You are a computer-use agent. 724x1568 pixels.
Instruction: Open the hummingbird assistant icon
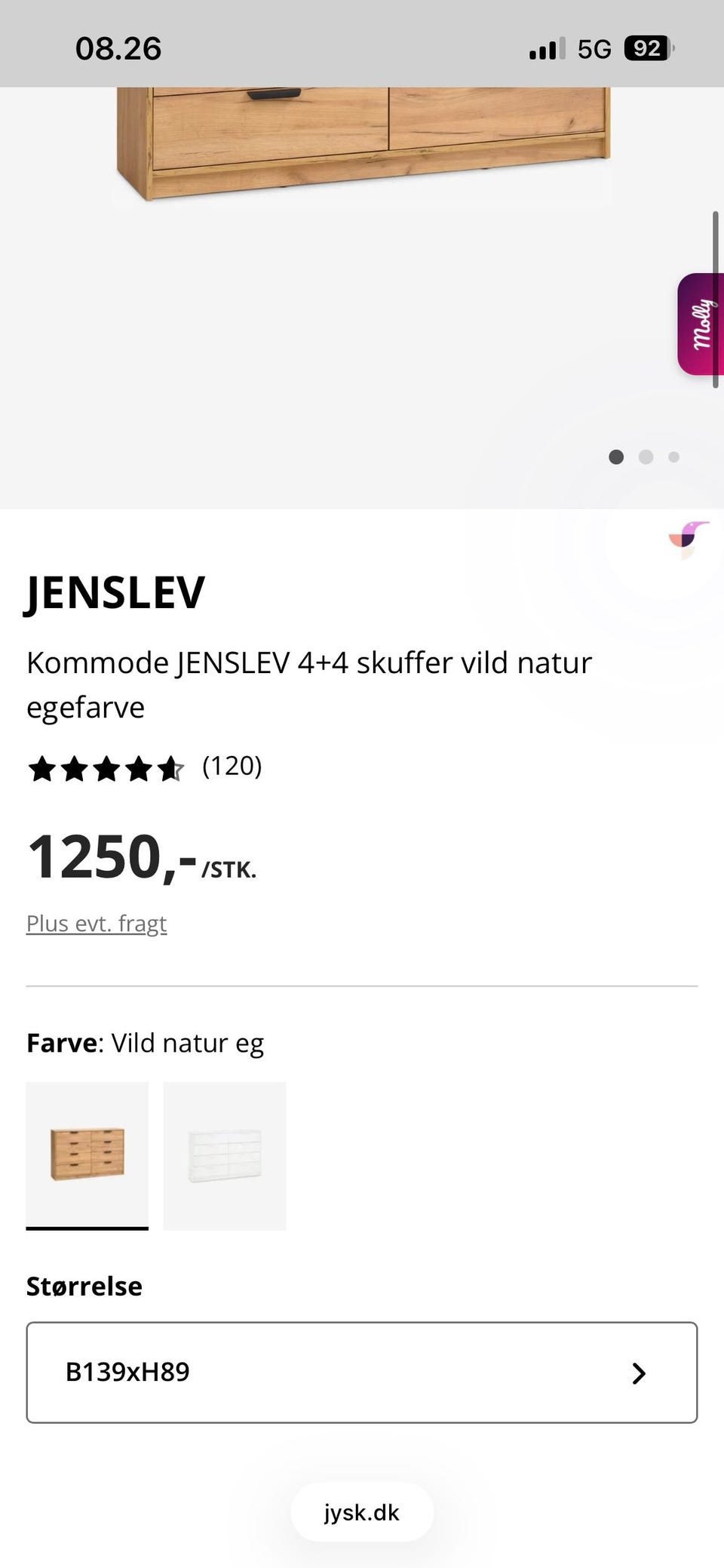point(688,537)
